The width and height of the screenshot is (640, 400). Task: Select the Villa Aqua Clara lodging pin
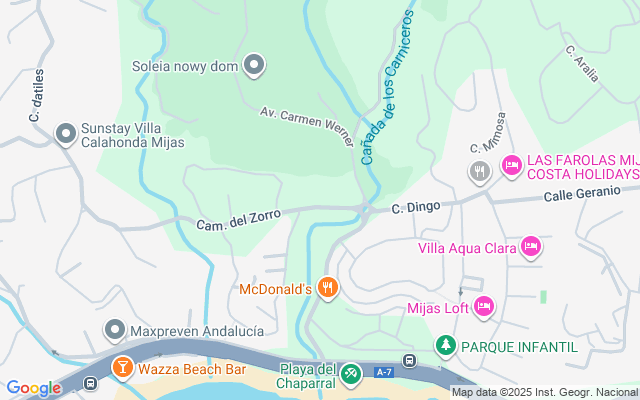coord(531,247)
